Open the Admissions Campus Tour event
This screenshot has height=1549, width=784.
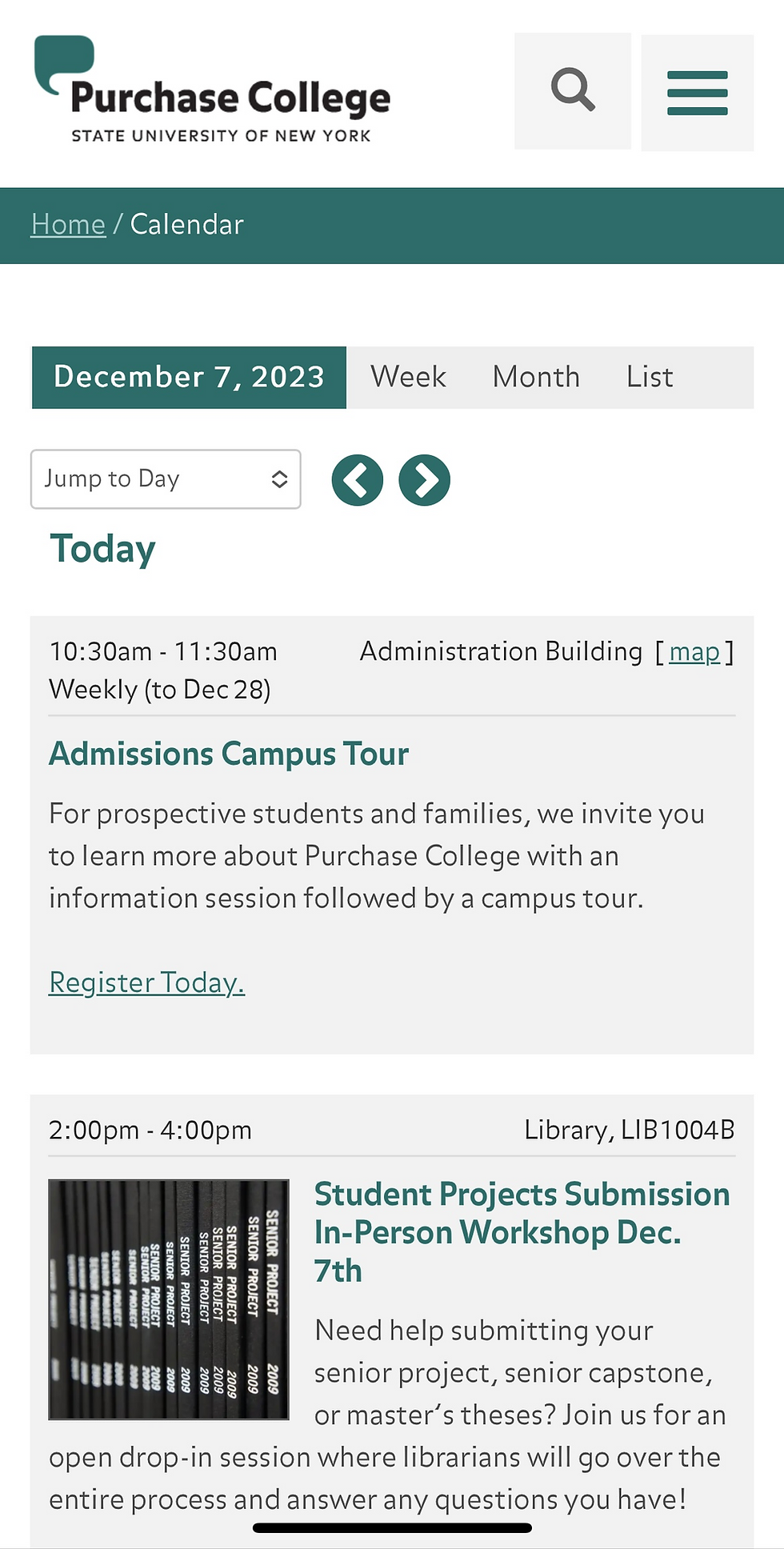coord(229,753)
